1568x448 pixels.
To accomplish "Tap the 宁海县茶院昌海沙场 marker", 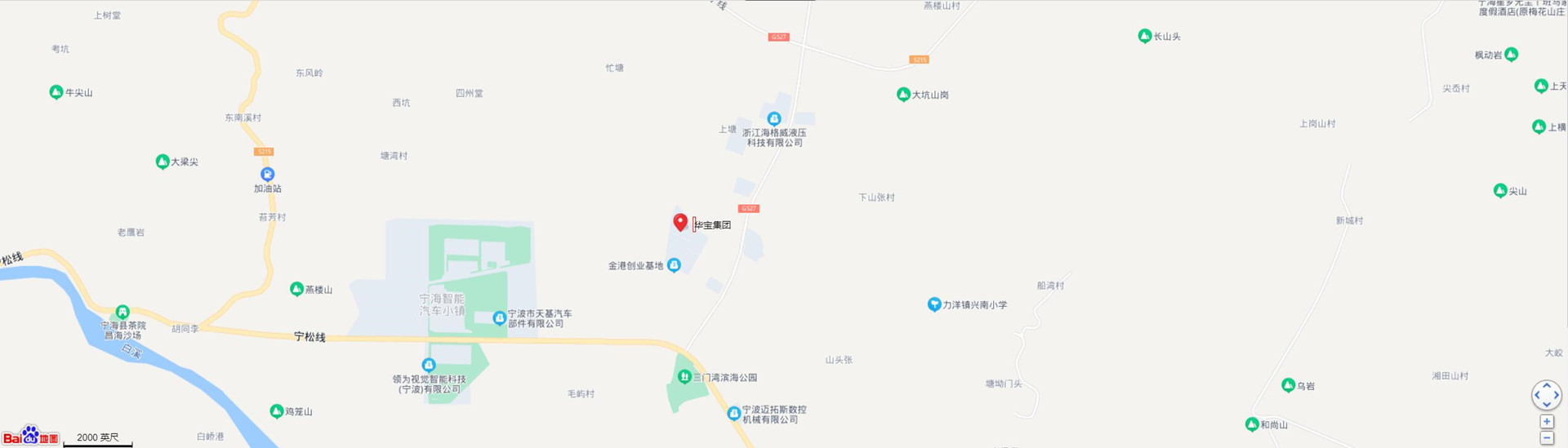I will point(122,312).
